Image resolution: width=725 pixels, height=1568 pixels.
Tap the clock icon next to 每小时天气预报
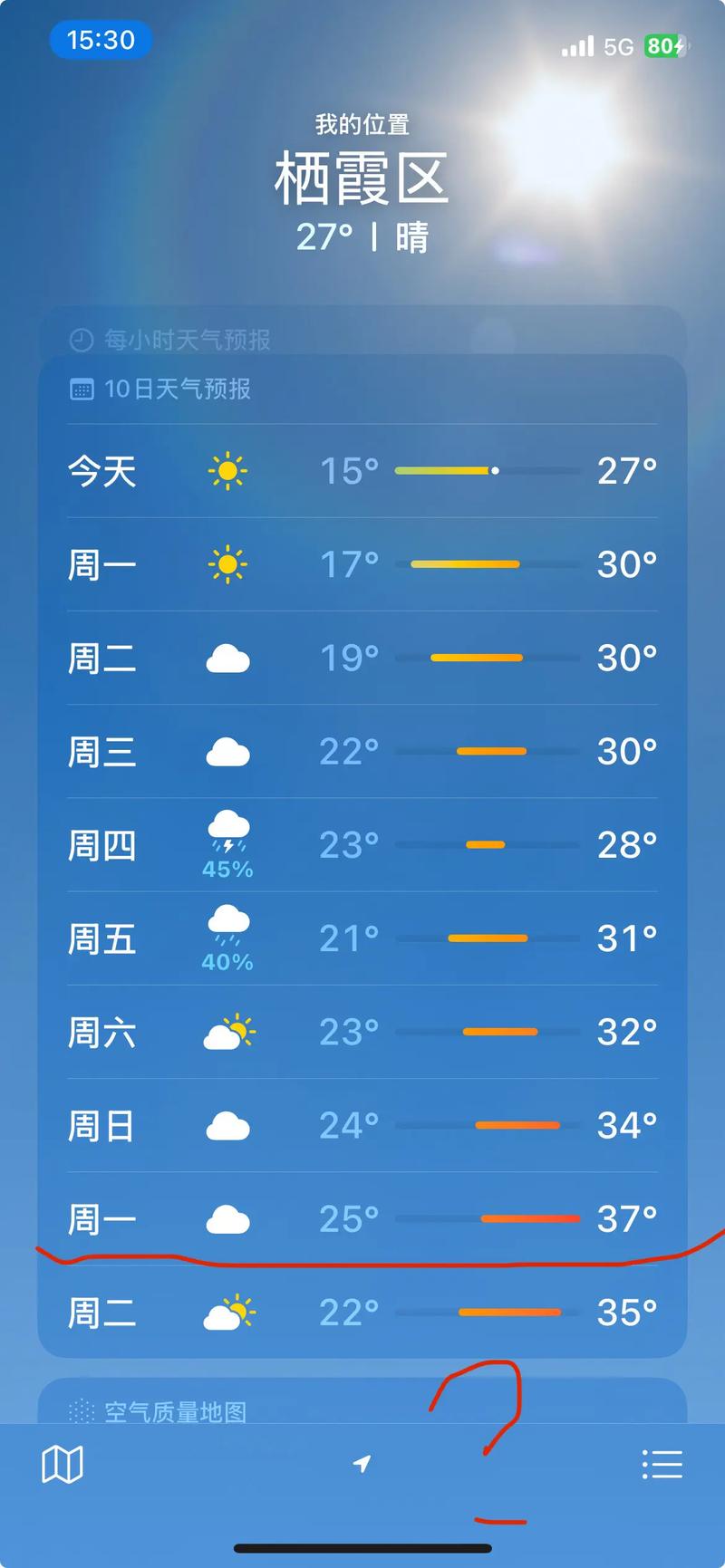pyautogui.click(x=80, y=340)
